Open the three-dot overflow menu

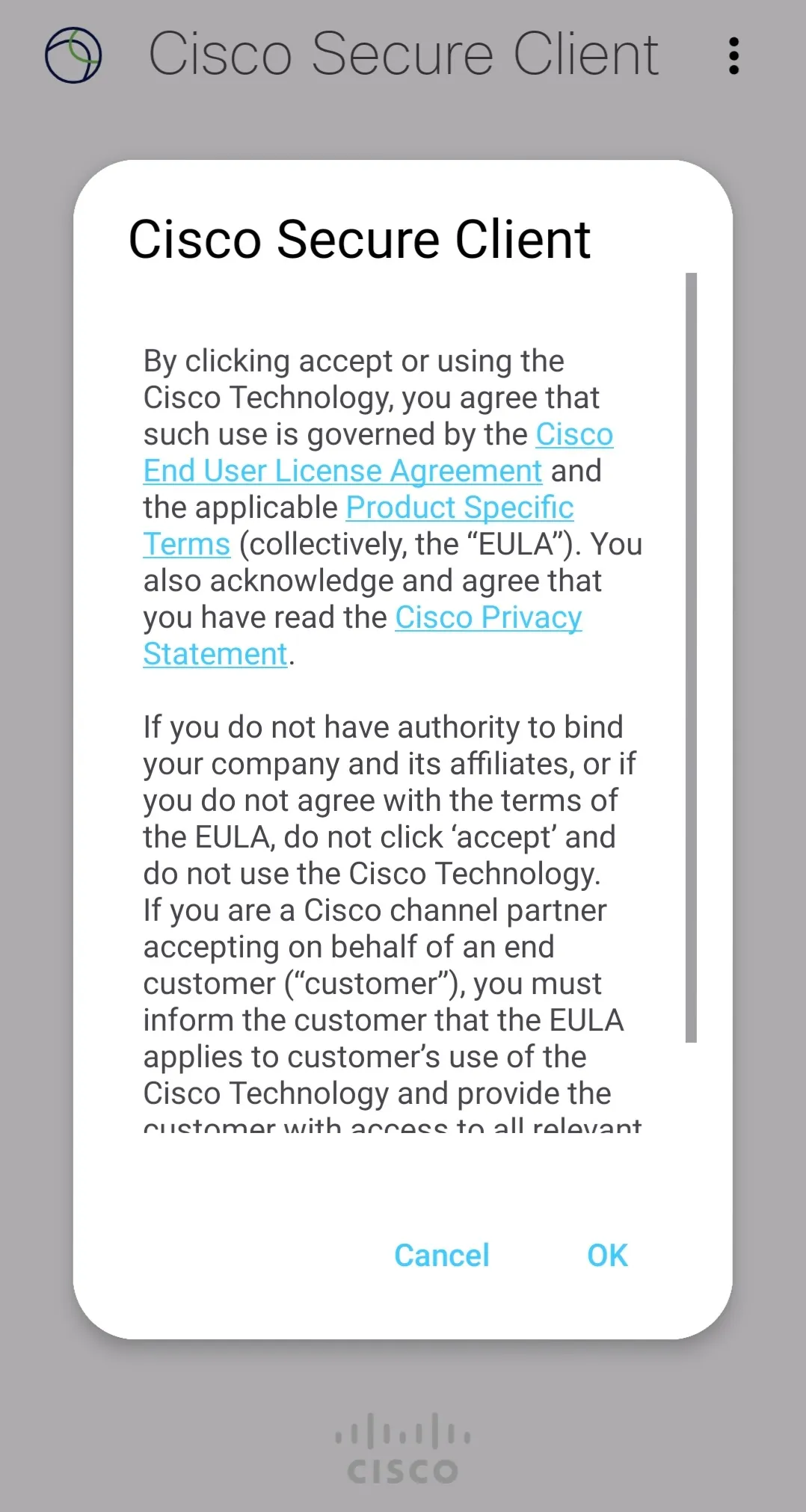coord(733,56)
